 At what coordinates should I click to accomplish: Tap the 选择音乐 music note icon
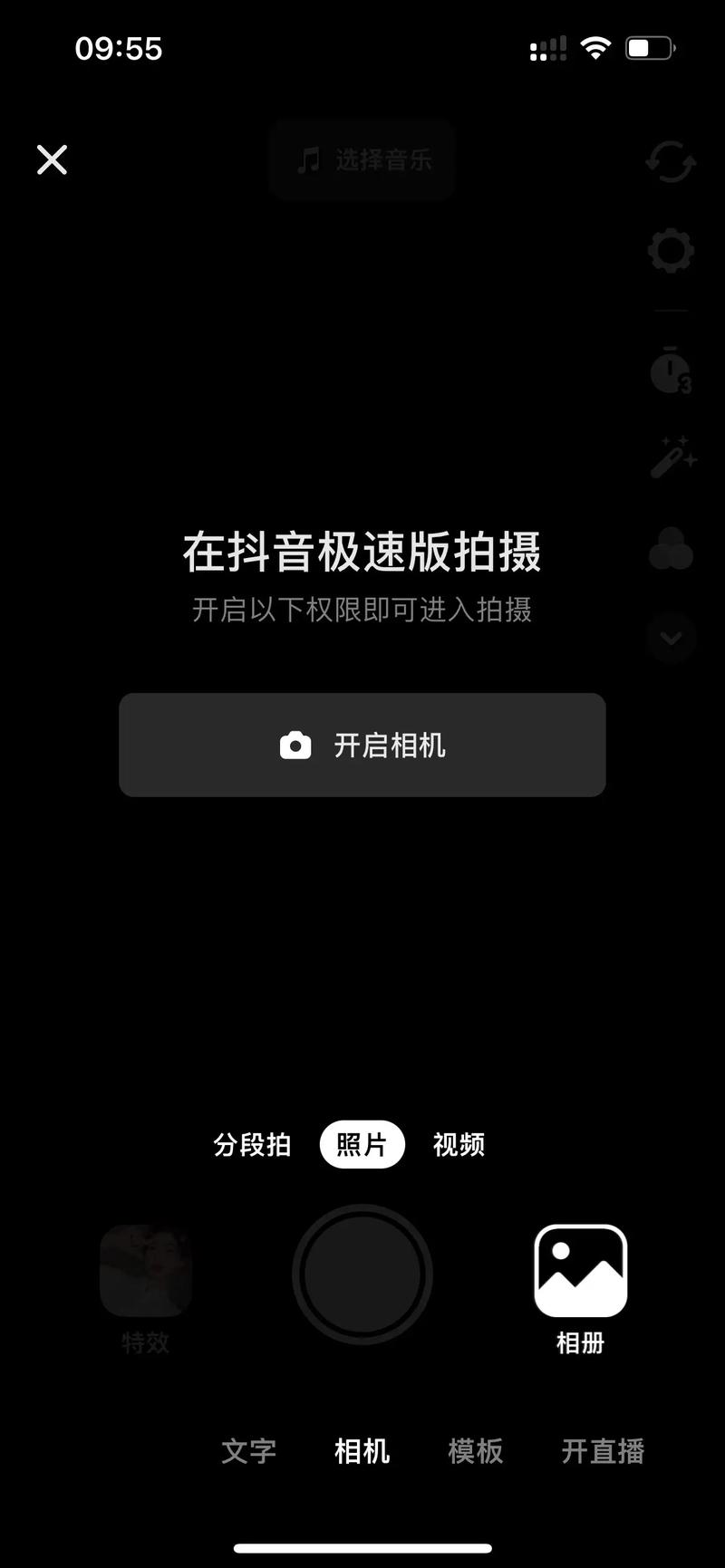(306, 159)
